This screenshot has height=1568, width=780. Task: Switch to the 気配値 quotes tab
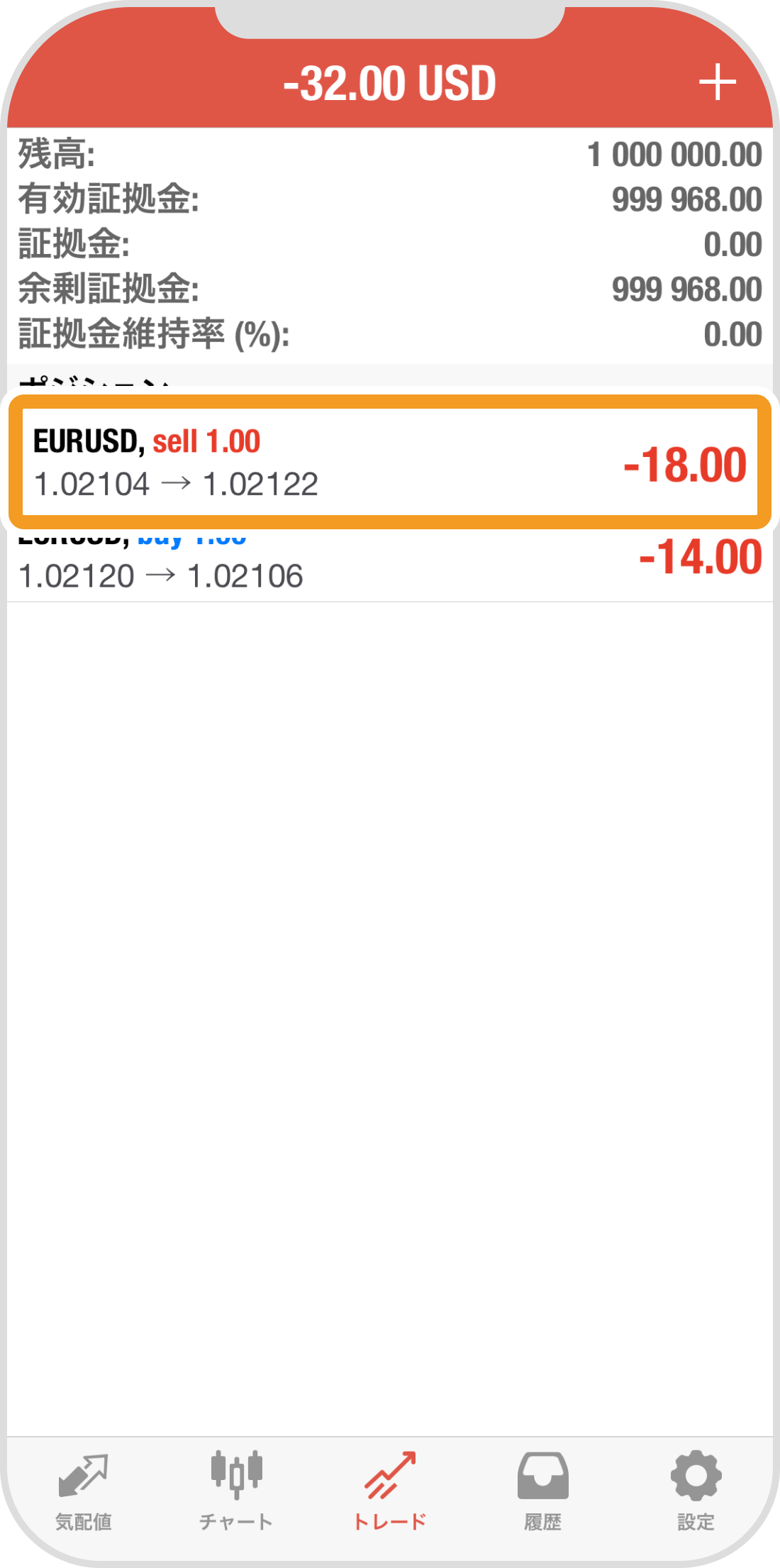pos(83,1490)
